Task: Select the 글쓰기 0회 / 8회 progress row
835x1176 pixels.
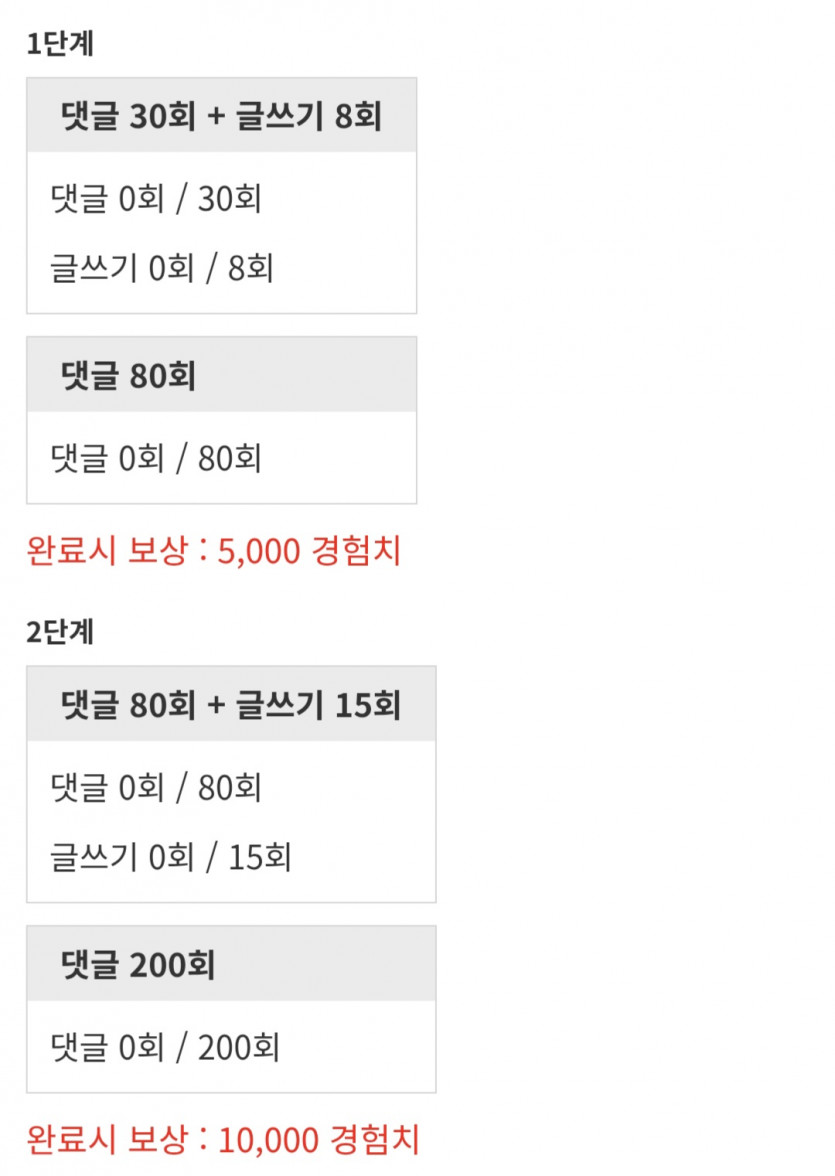Action: 162,267
